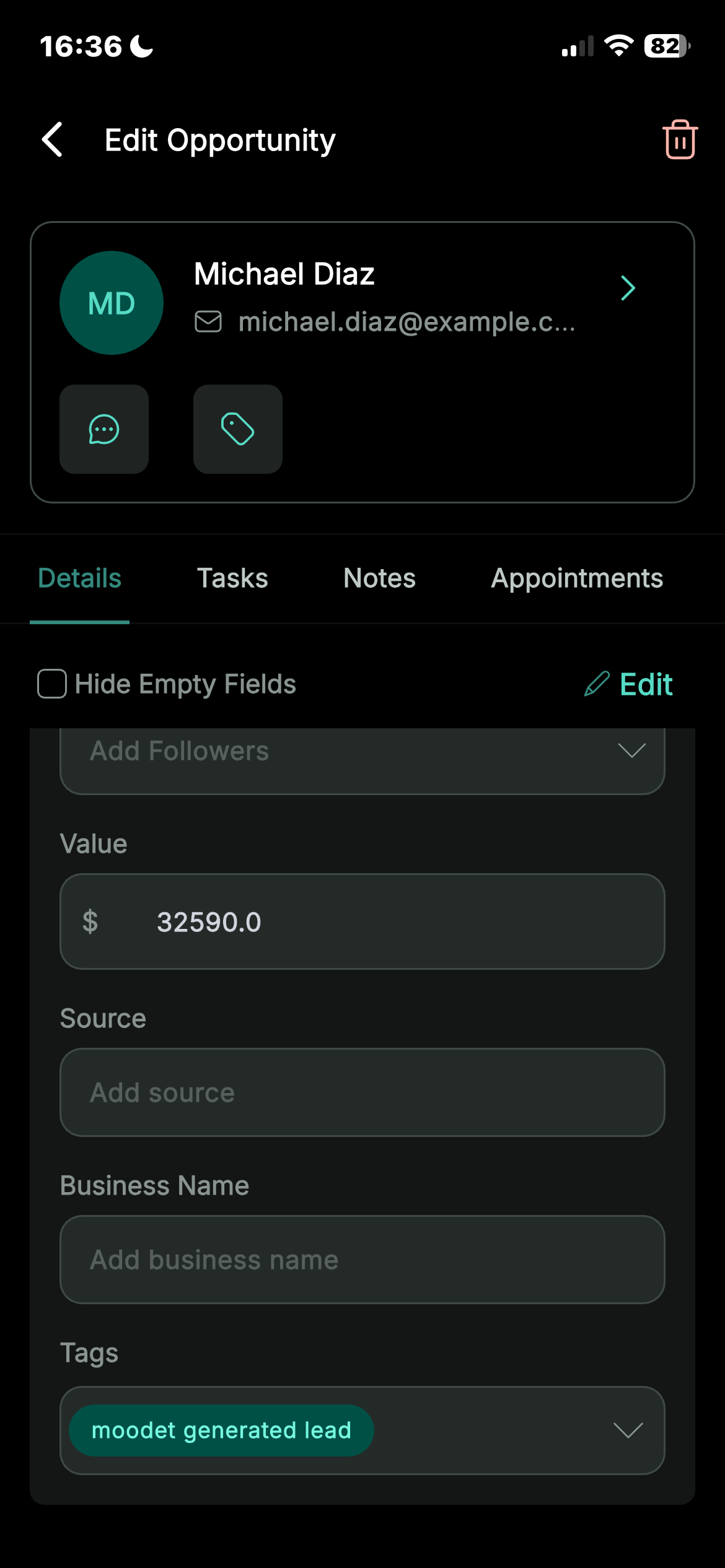Image resolution: width=725 pixels, height=1568 pixels.
Task: Delete this opportunity with the trash icon
Action: tap(680, 140)
